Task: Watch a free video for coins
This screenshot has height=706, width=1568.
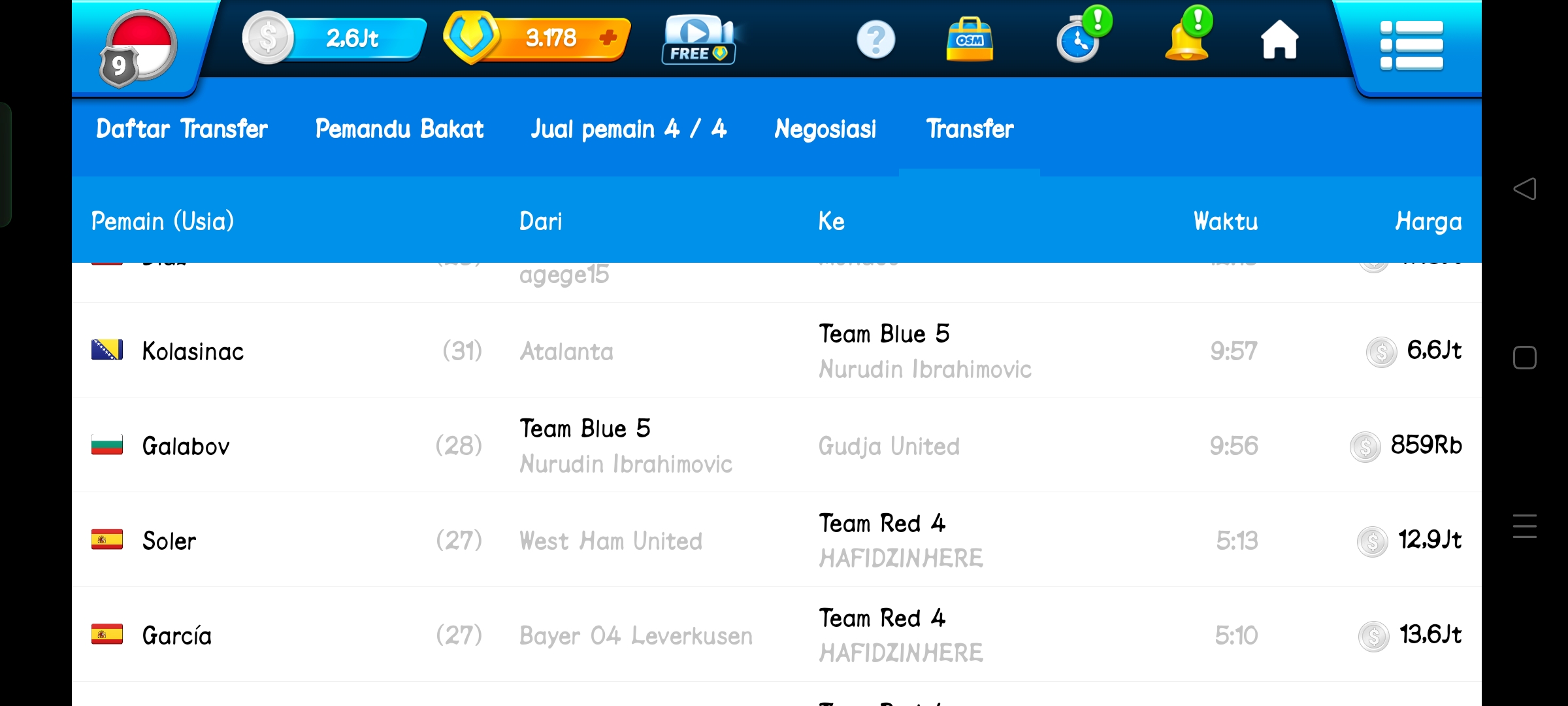Action: 698,39
